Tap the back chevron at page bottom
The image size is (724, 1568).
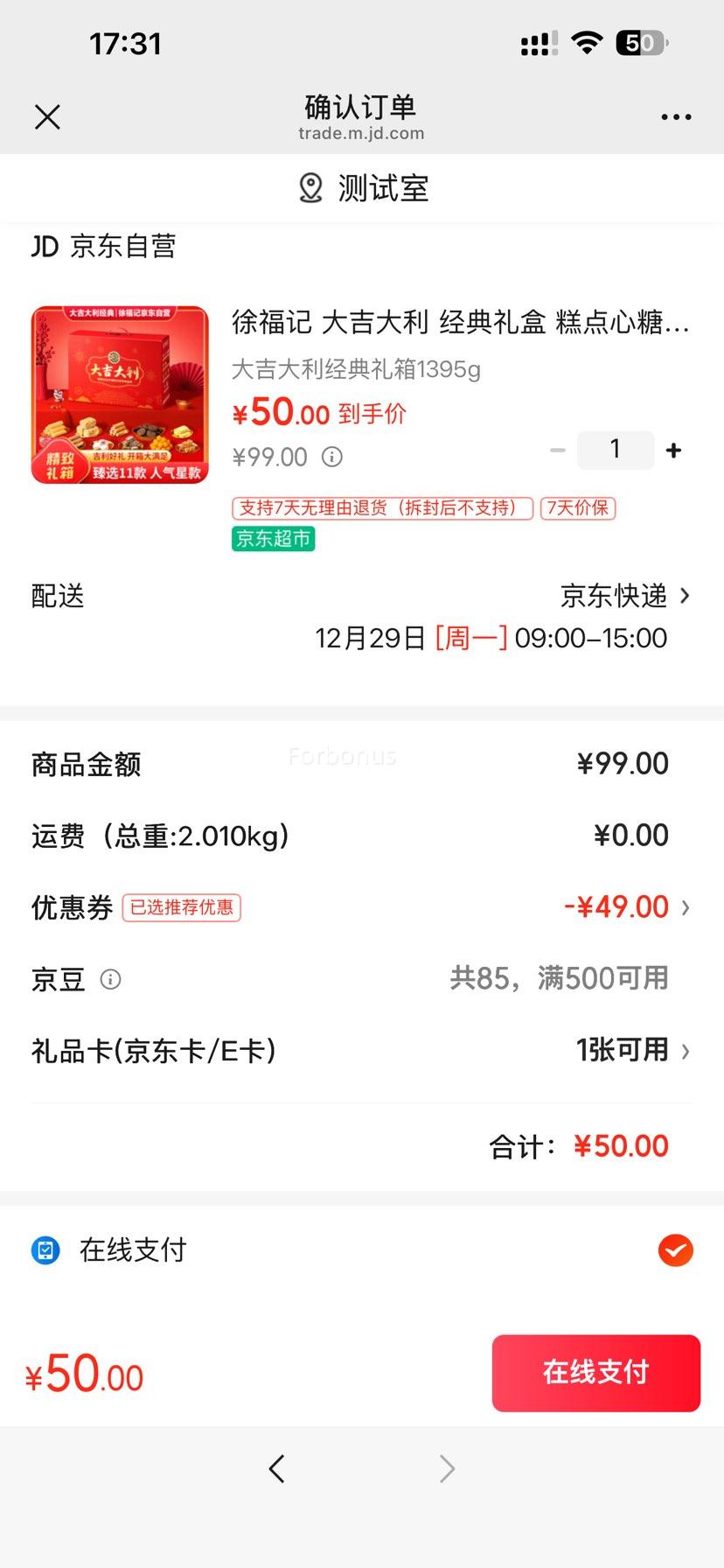point(276,1468)
